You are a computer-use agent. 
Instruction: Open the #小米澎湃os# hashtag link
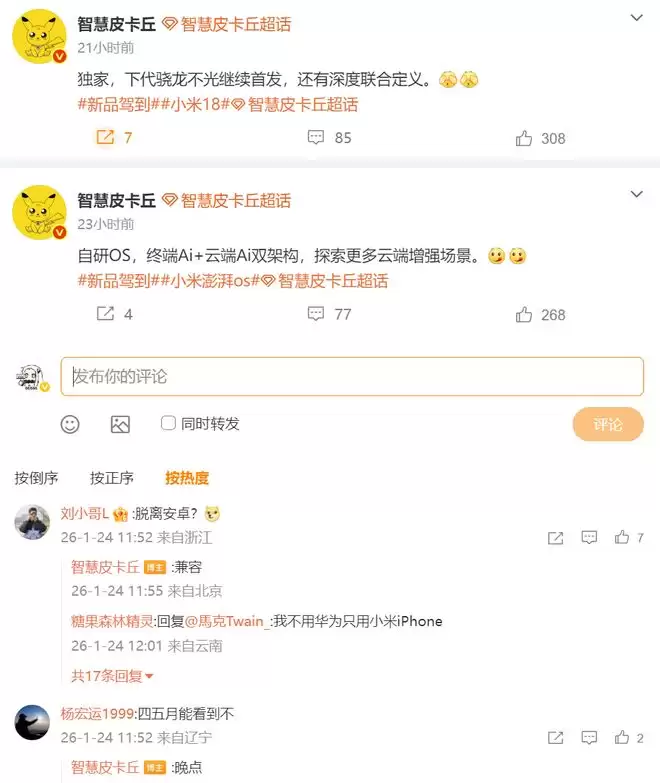coord(210,280)
